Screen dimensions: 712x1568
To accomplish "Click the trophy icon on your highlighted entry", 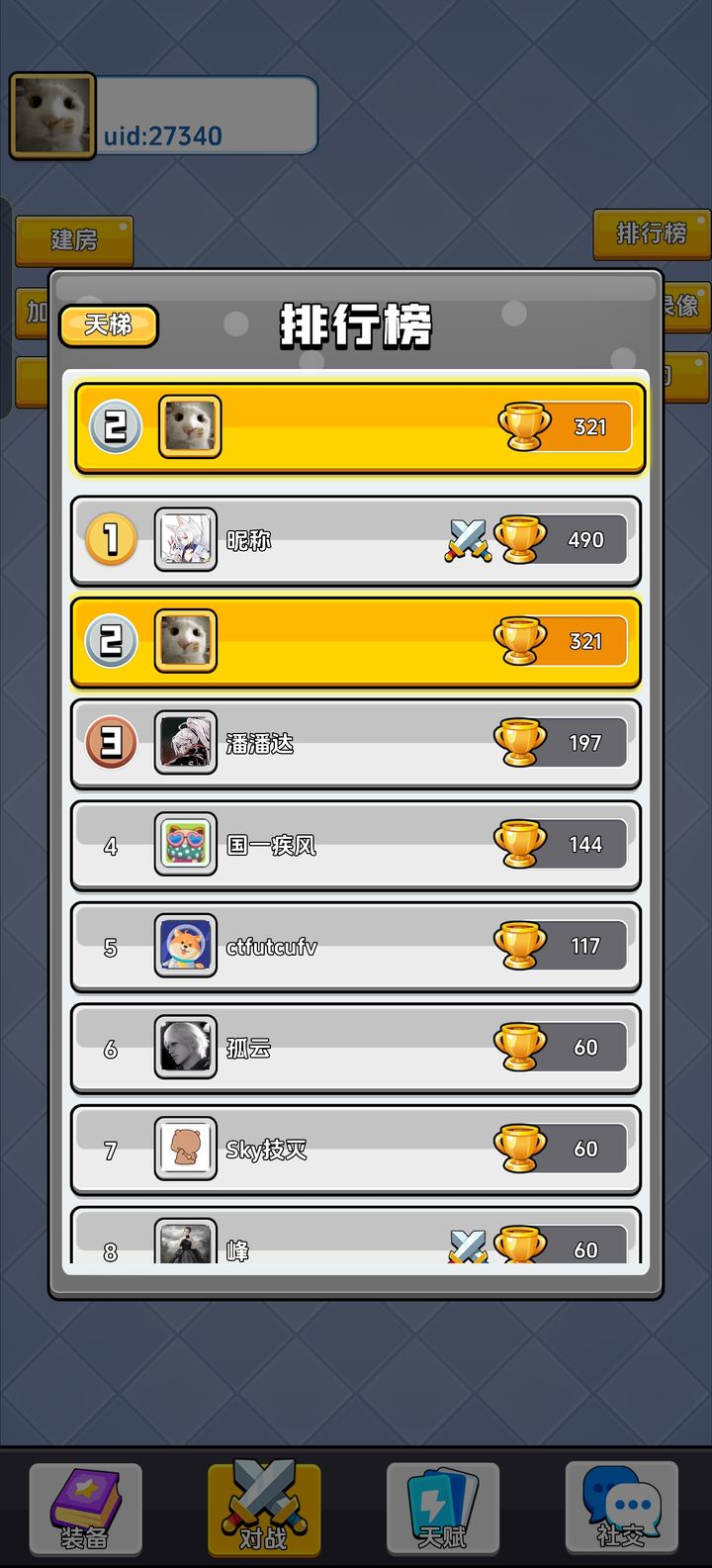I will click(524, 425).
